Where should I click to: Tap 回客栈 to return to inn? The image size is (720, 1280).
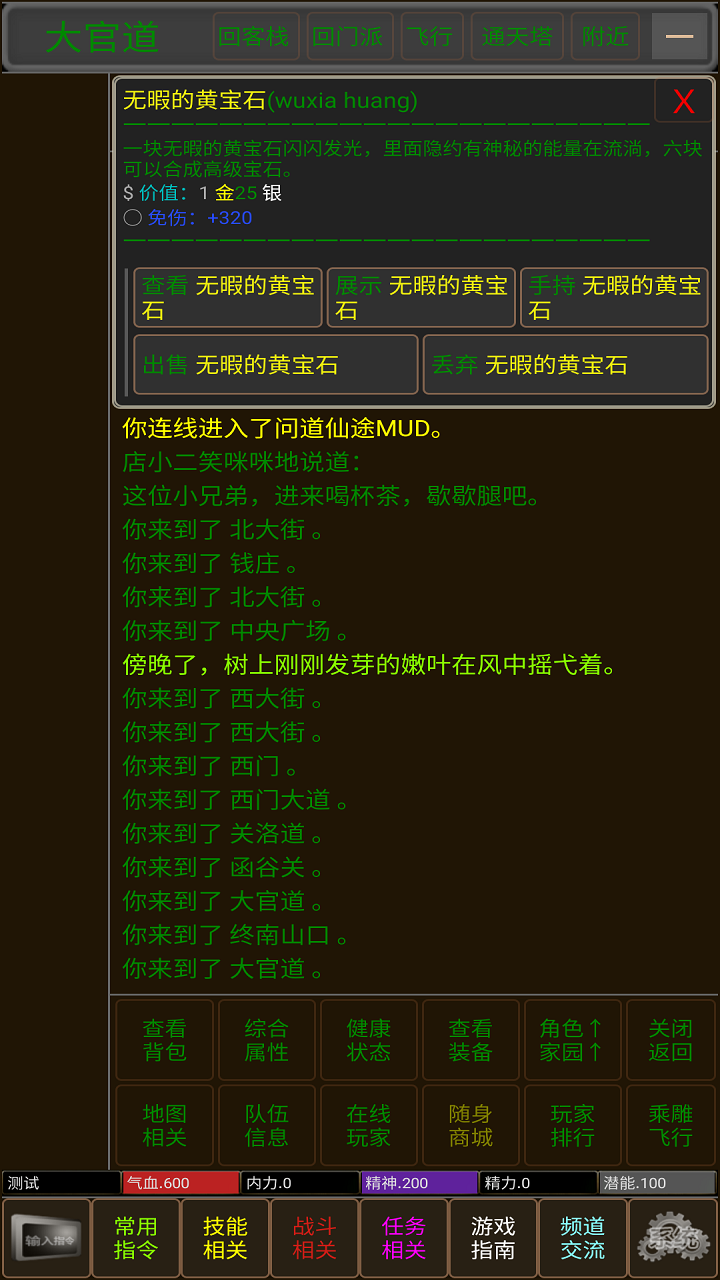pos(254,37)
